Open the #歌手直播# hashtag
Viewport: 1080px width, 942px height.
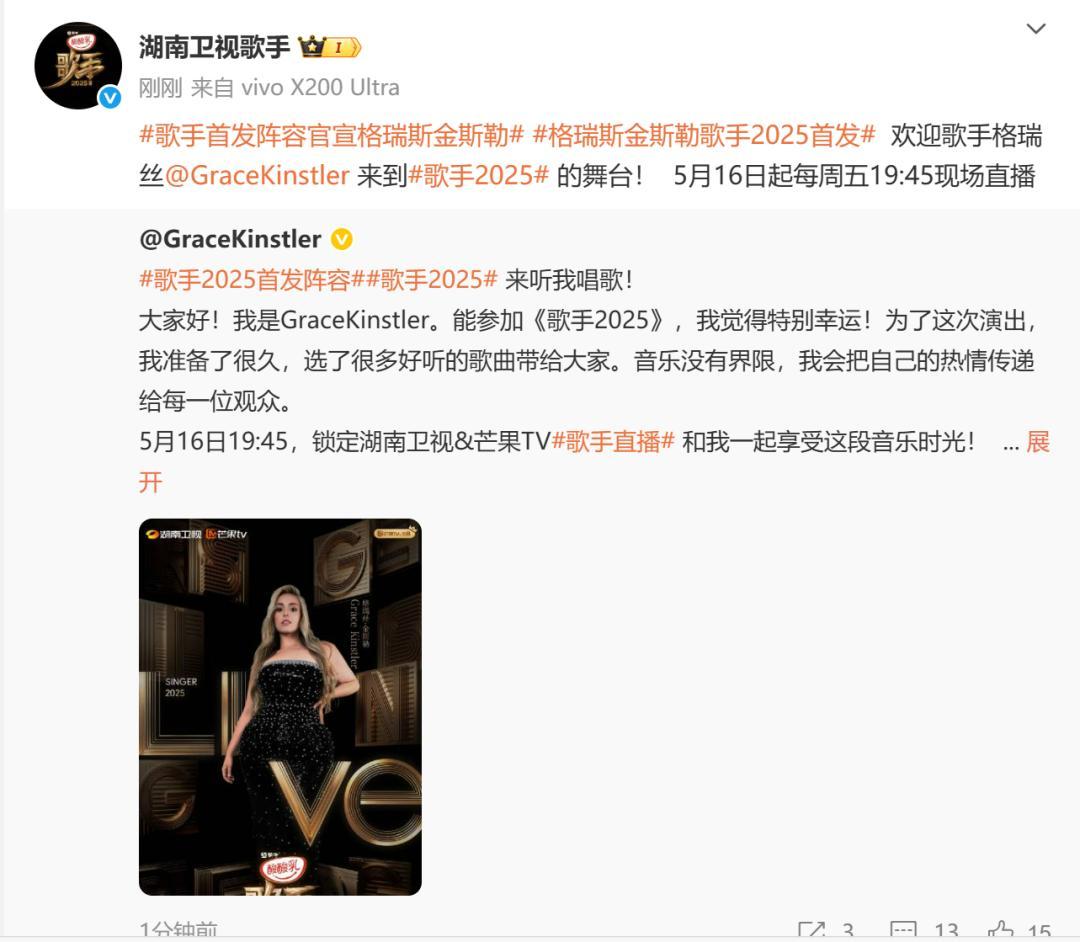tap(613, 441)
